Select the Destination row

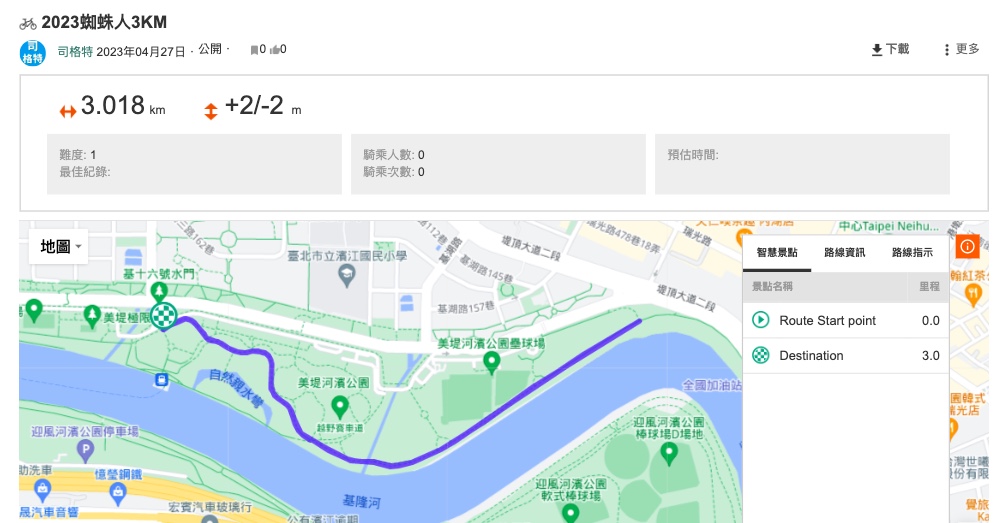point(845,355)
